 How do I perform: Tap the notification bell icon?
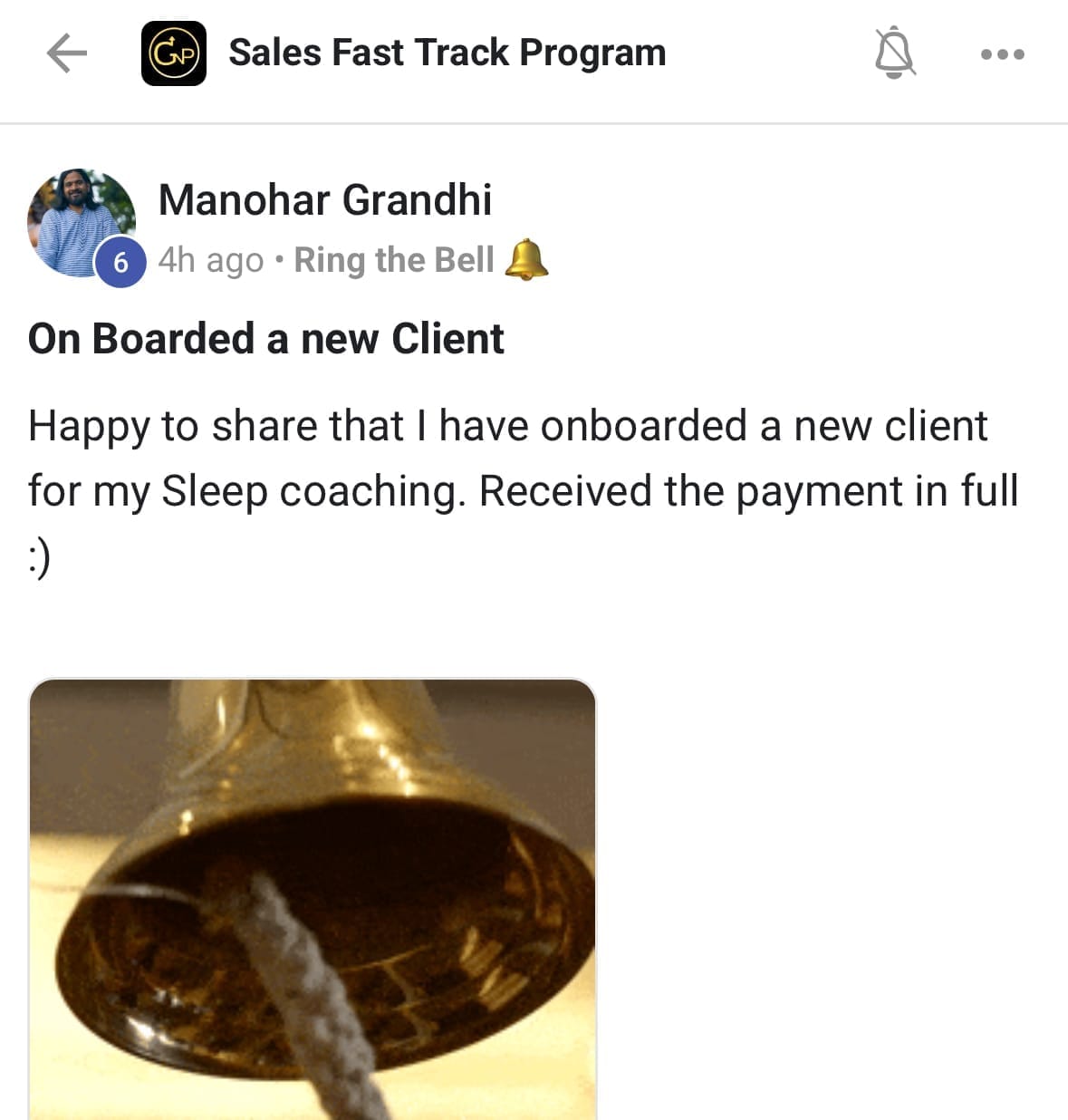[x=894, y=53]
